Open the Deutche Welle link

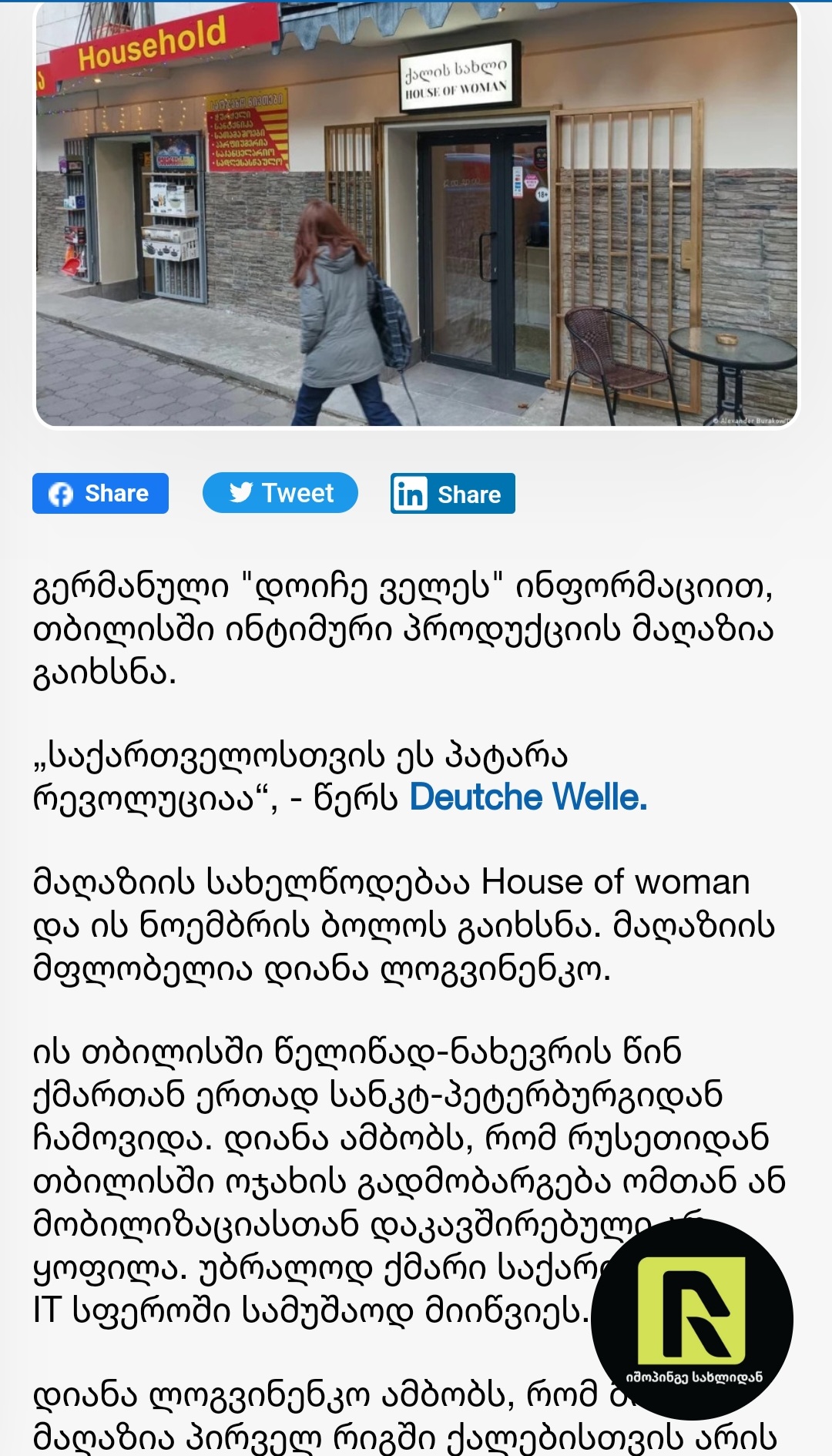coord(528,797)
